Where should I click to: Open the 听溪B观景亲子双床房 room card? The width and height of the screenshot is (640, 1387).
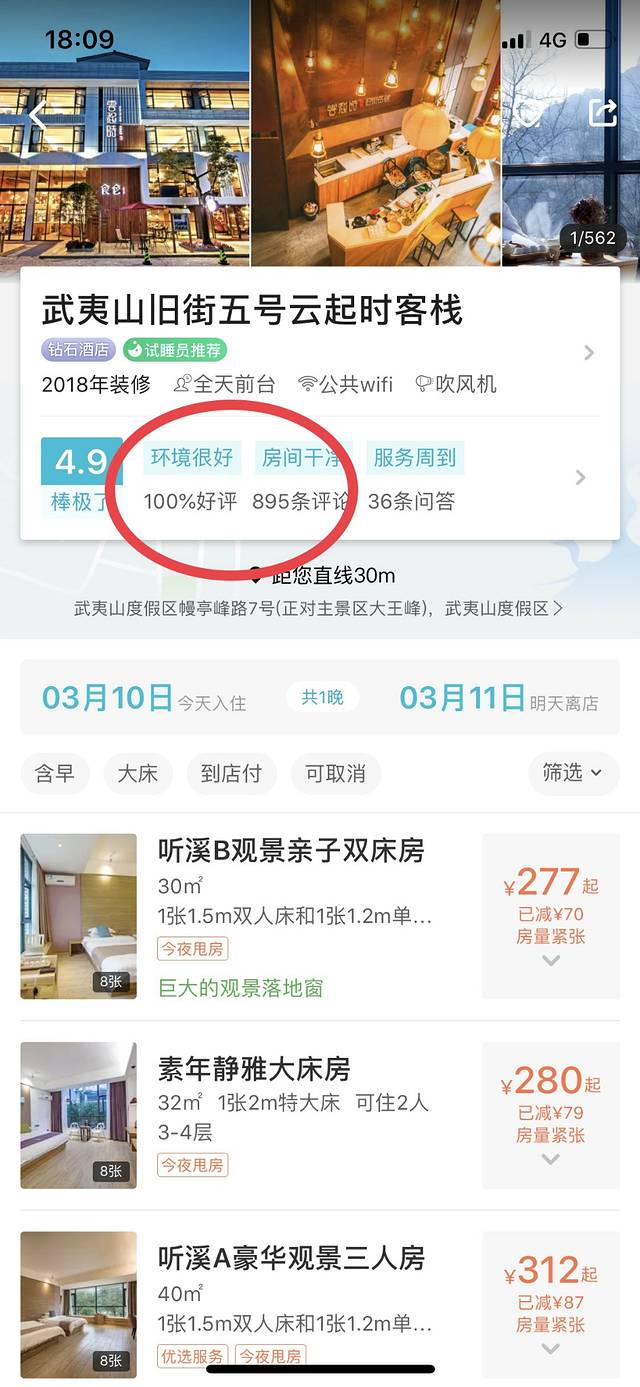(290, 851)
